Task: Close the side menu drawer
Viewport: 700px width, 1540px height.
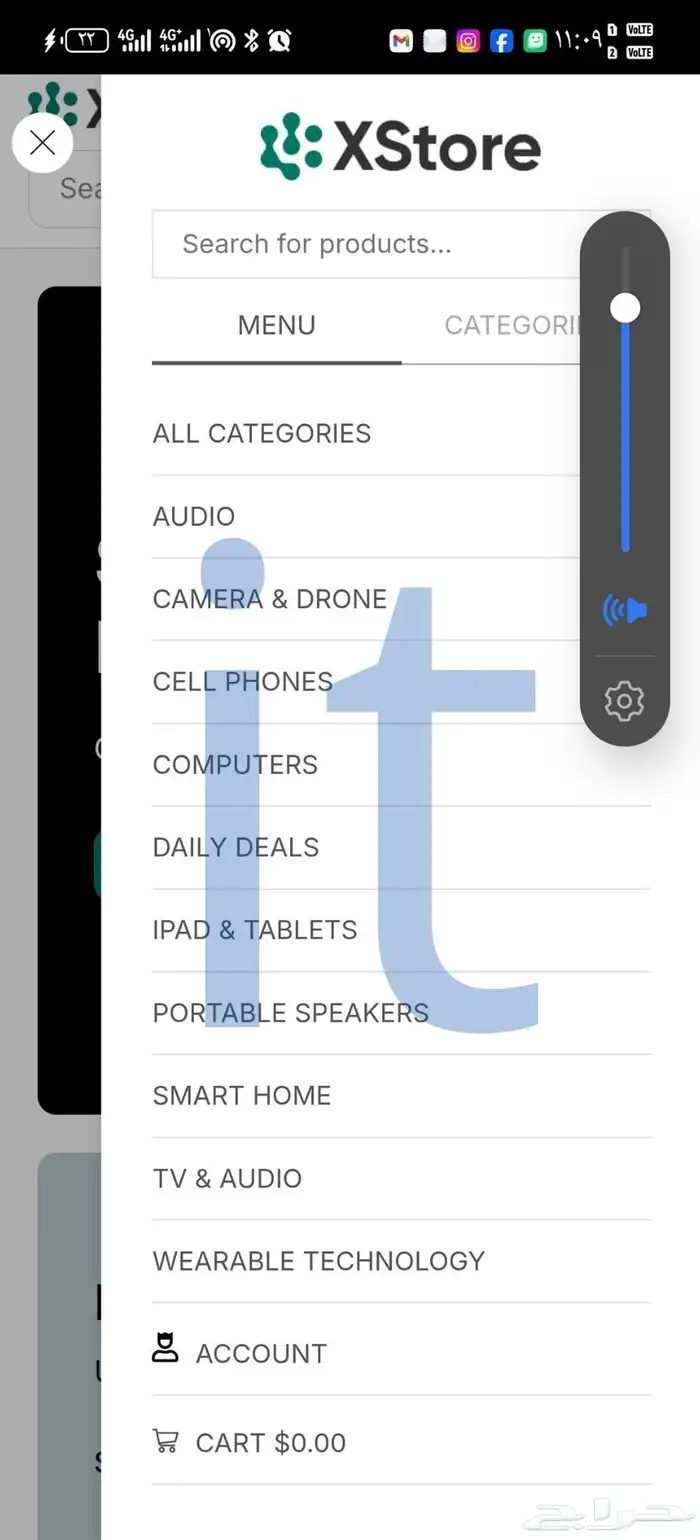Action: (42, 143)
